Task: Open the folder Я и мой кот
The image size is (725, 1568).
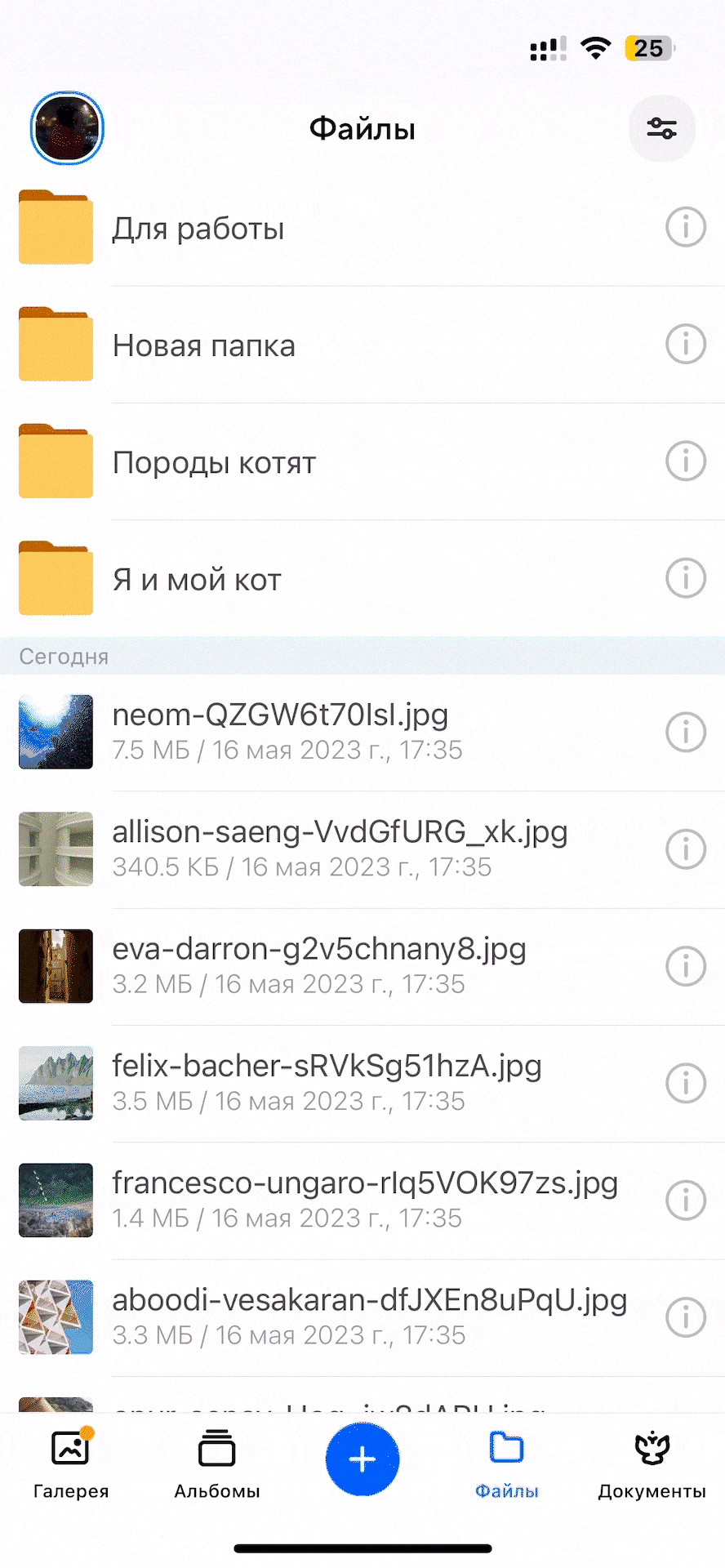Action: click(x=362, y=578)
